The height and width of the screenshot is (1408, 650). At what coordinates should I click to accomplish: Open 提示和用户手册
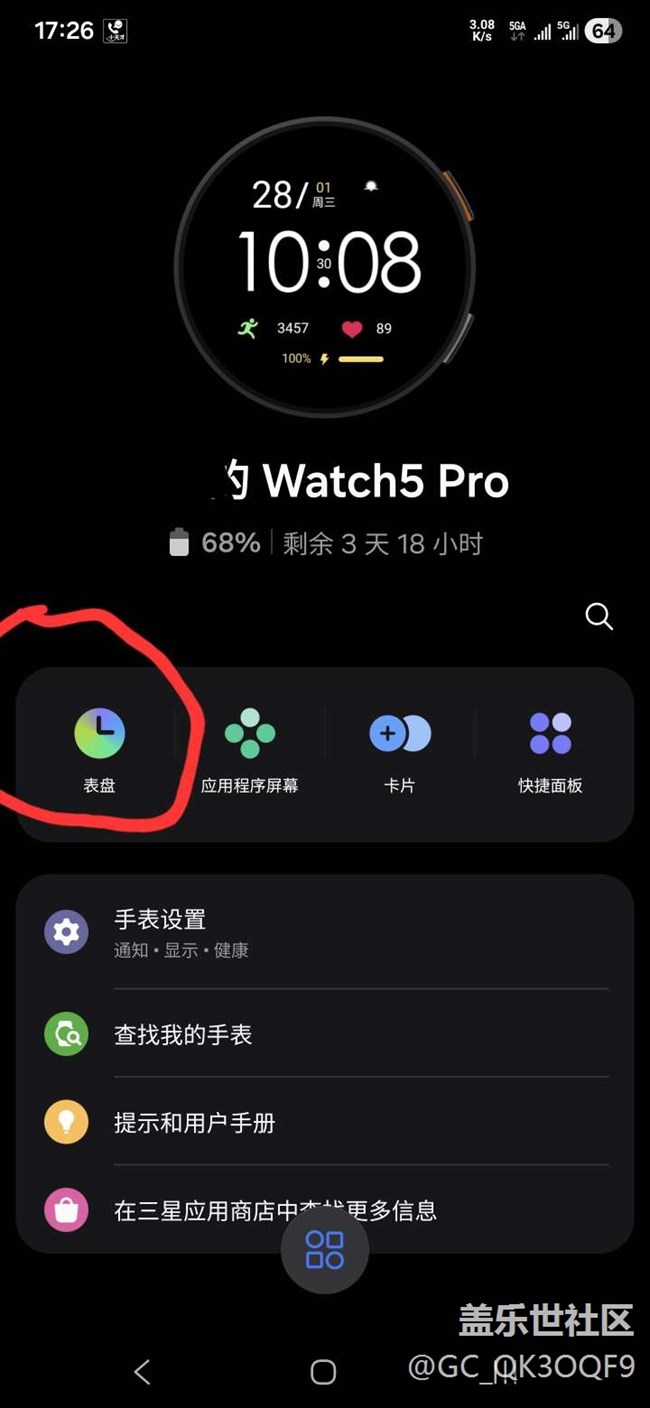pos(325,1122)
